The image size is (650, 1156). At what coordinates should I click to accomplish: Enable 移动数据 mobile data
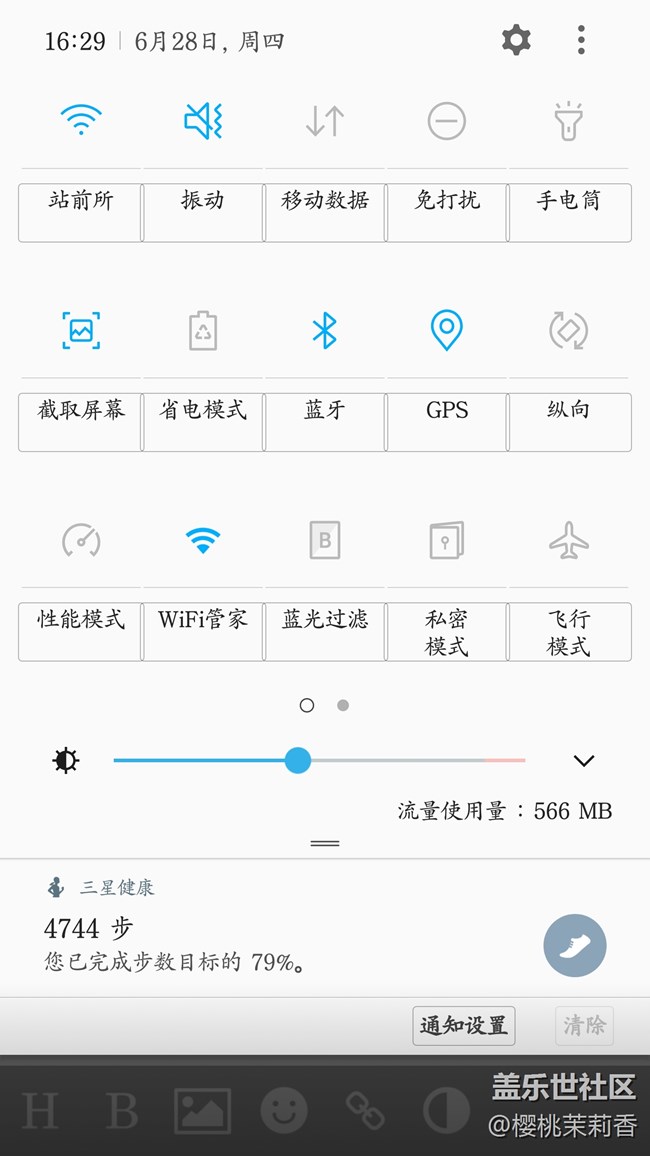point(325,122)
